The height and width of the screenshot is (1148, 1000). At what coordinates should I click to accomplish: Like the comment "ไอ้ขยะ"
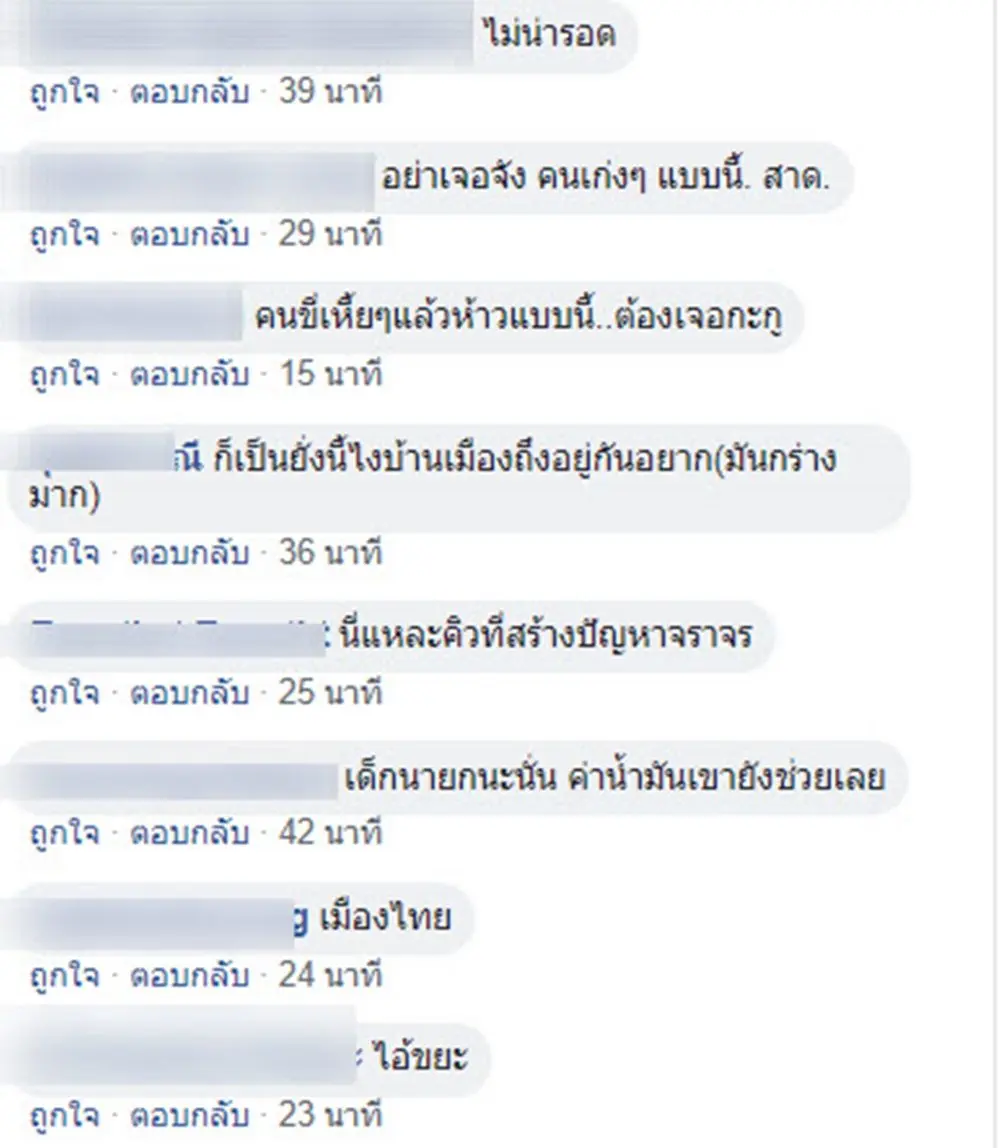tap(64, 1114)
